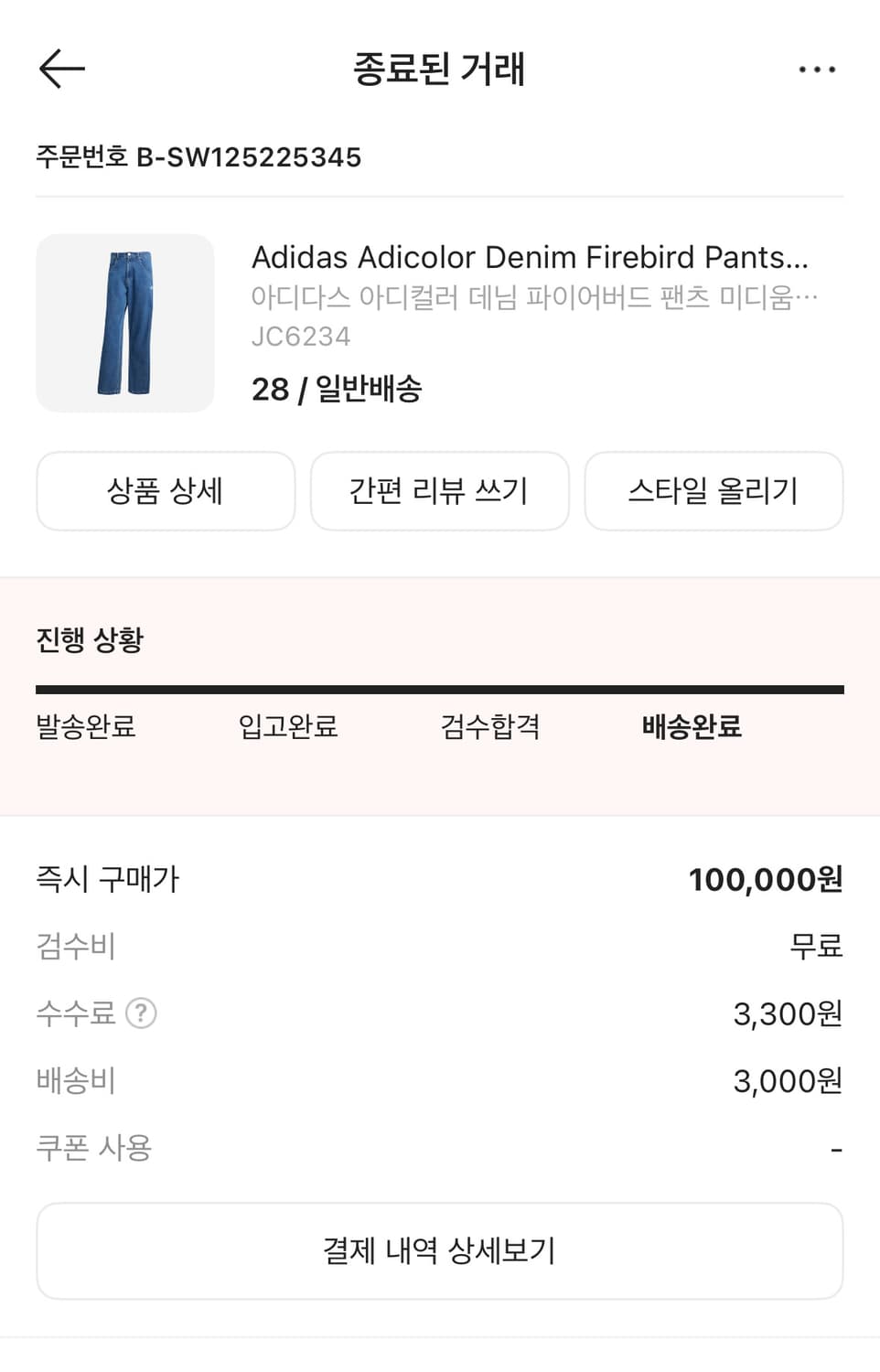Tap 스타일 올리기 to upload a style

[x=714, y=491]
